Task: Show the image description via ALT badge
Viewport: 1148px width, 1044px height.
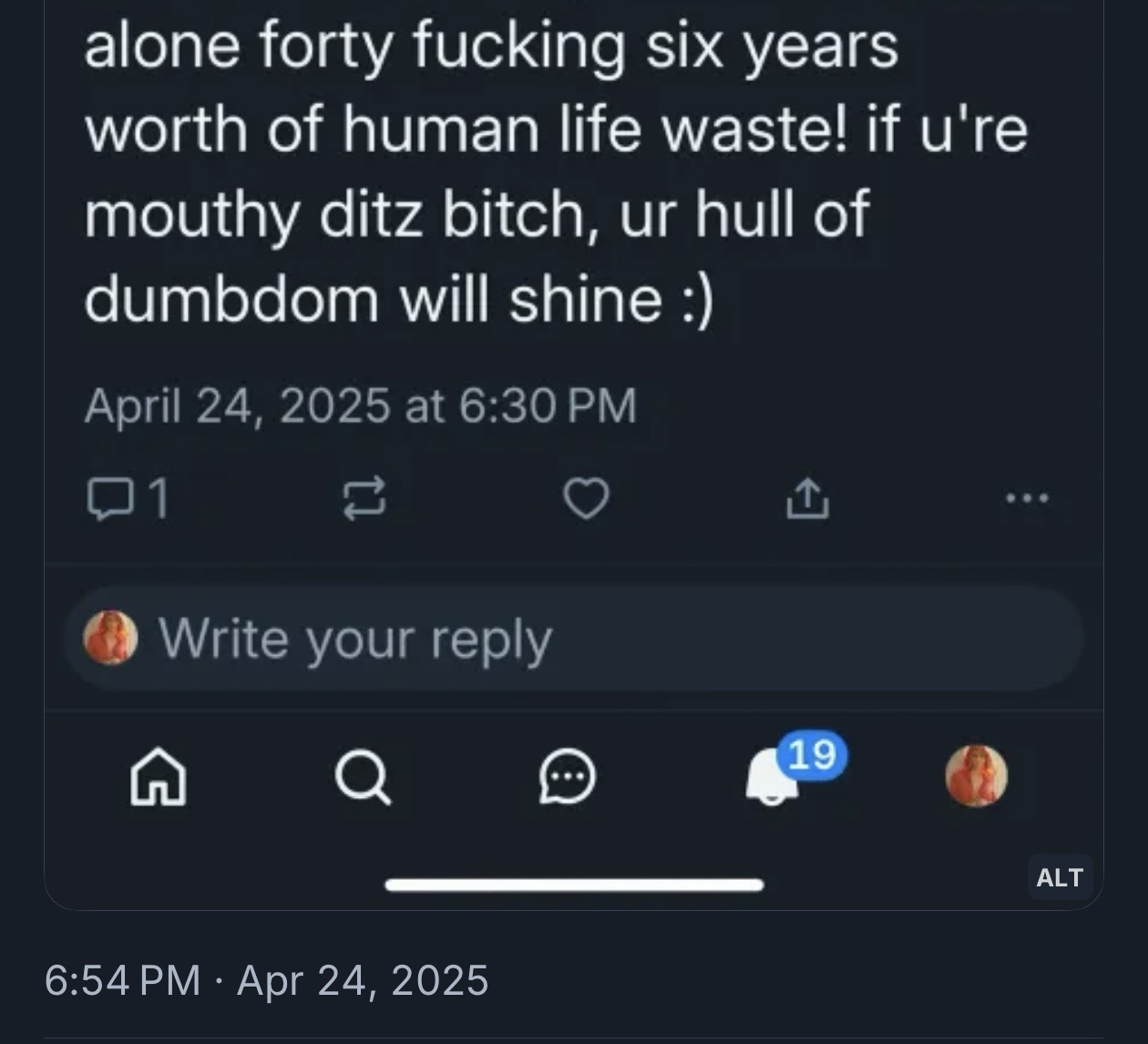Action: click(1060, 877)
